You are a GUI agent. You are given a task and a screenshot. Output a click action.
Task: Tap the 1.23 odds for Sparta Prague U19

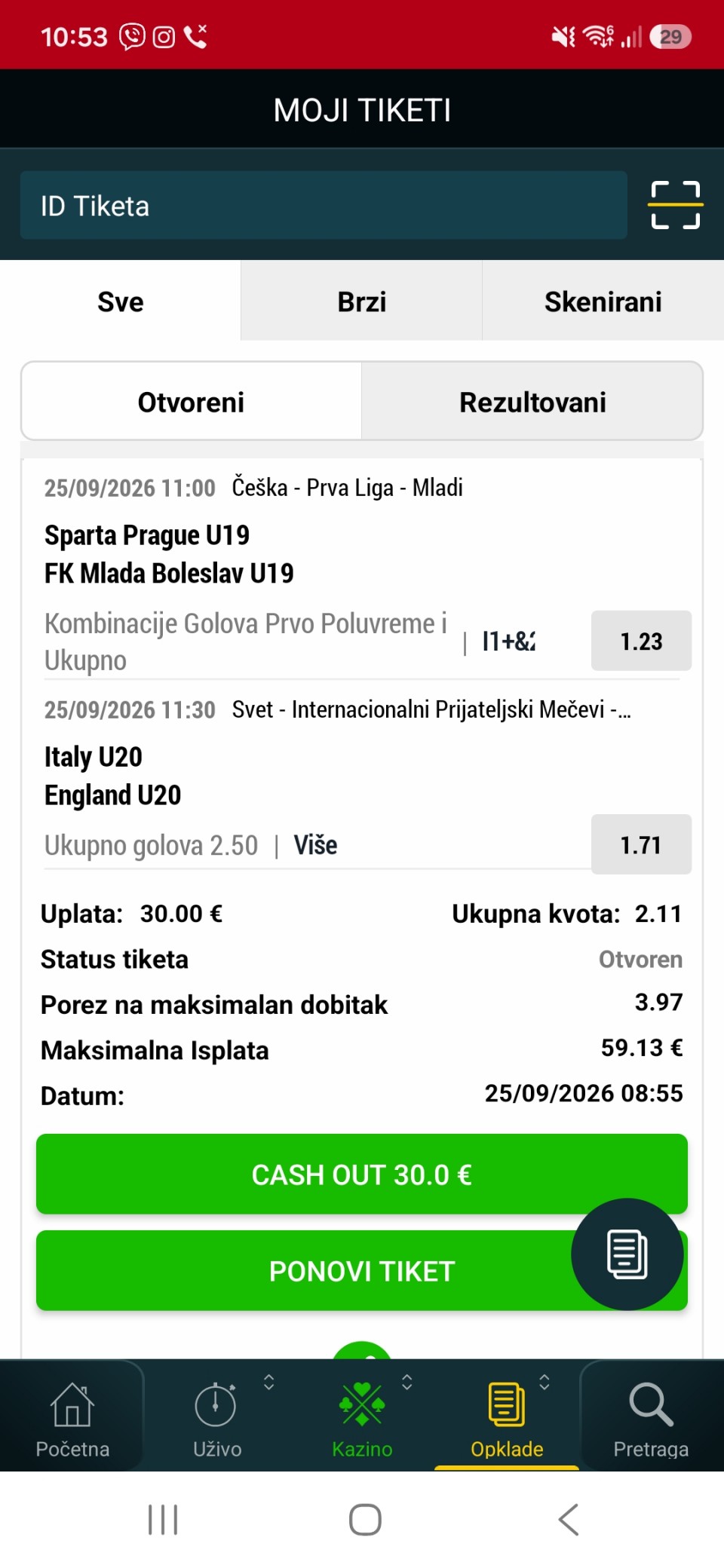641,641
